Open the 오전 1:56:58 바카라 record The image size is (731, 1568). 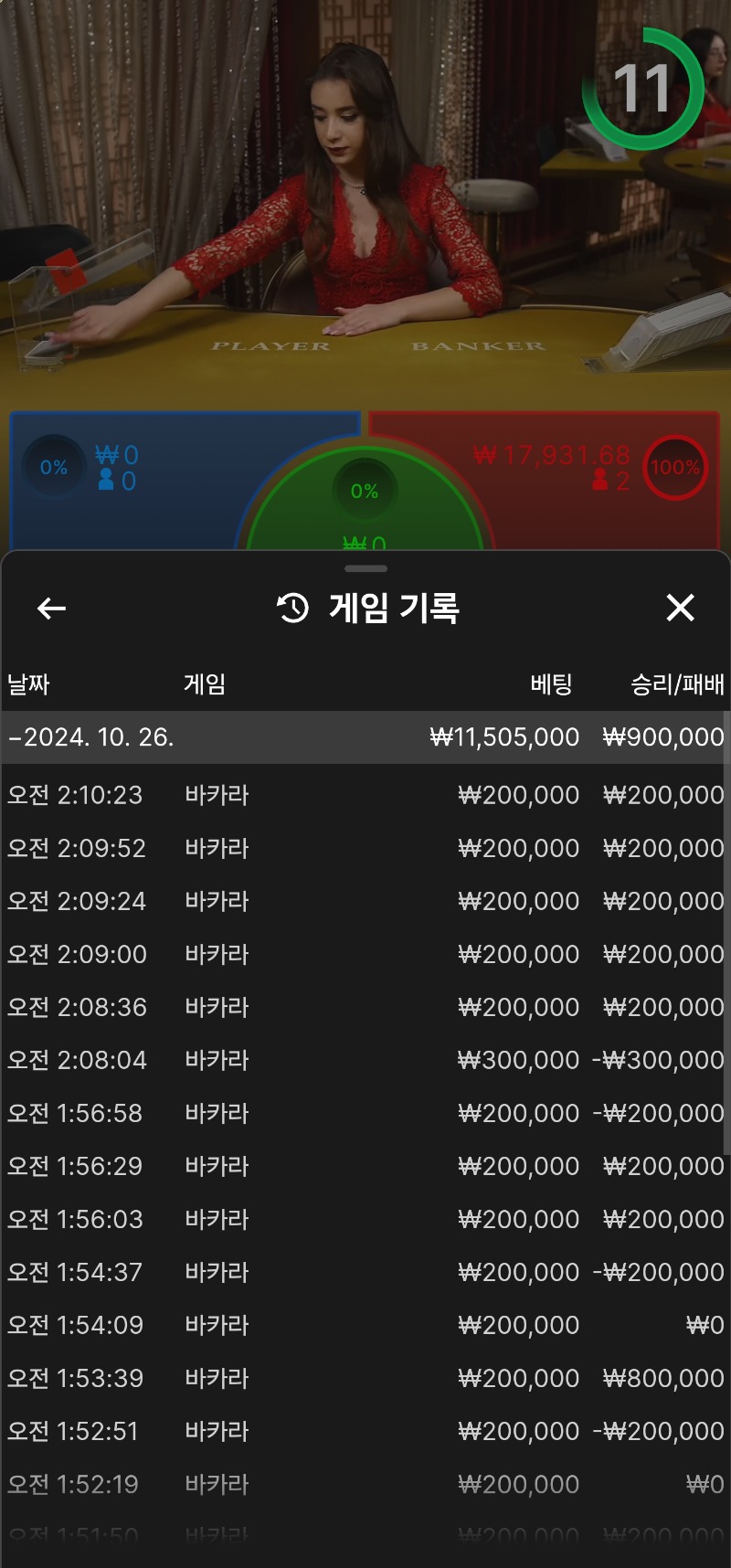[365, 1113]
